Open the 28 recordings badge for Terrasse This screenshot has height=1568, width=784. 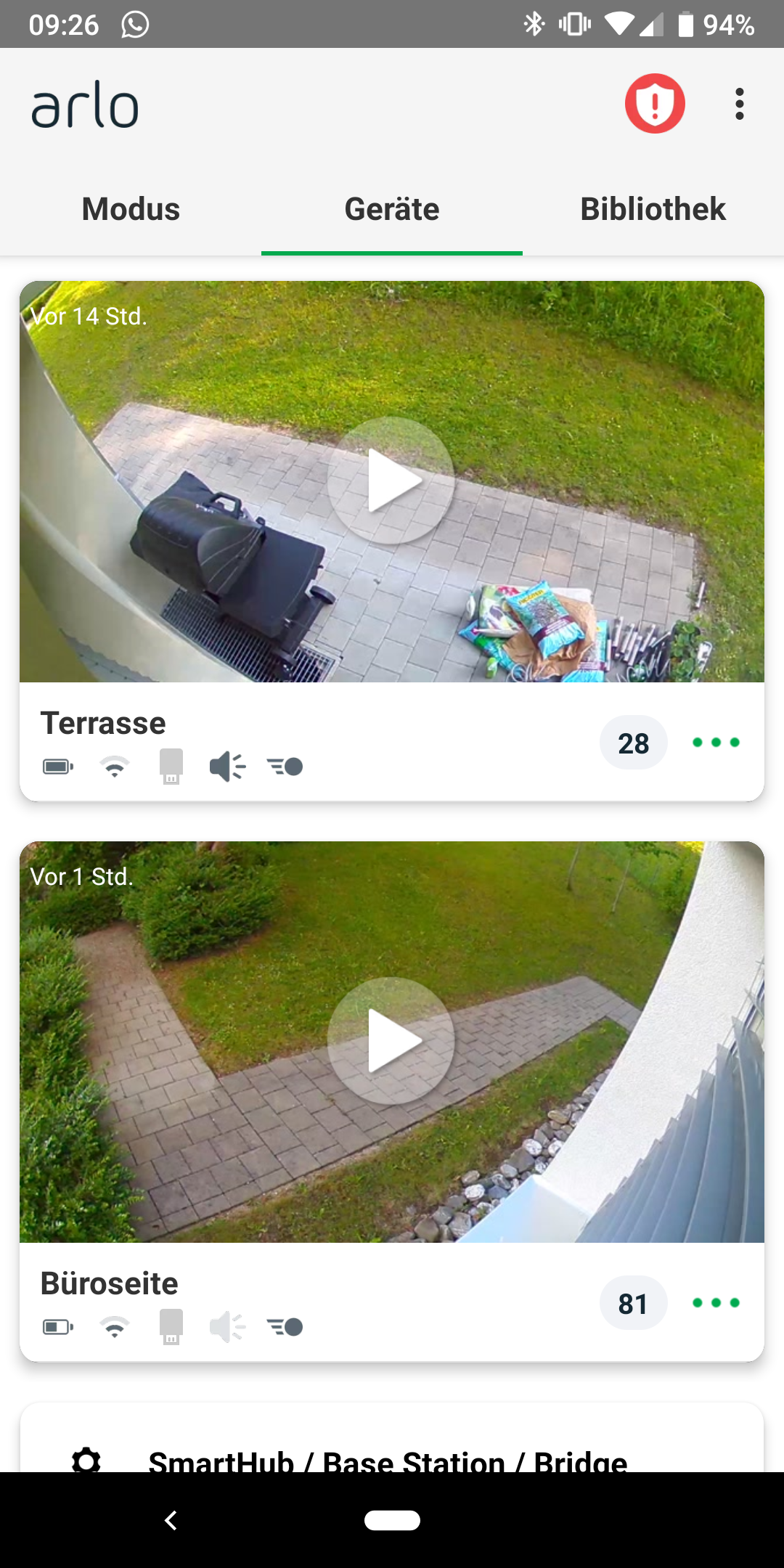tap(633, 743)
